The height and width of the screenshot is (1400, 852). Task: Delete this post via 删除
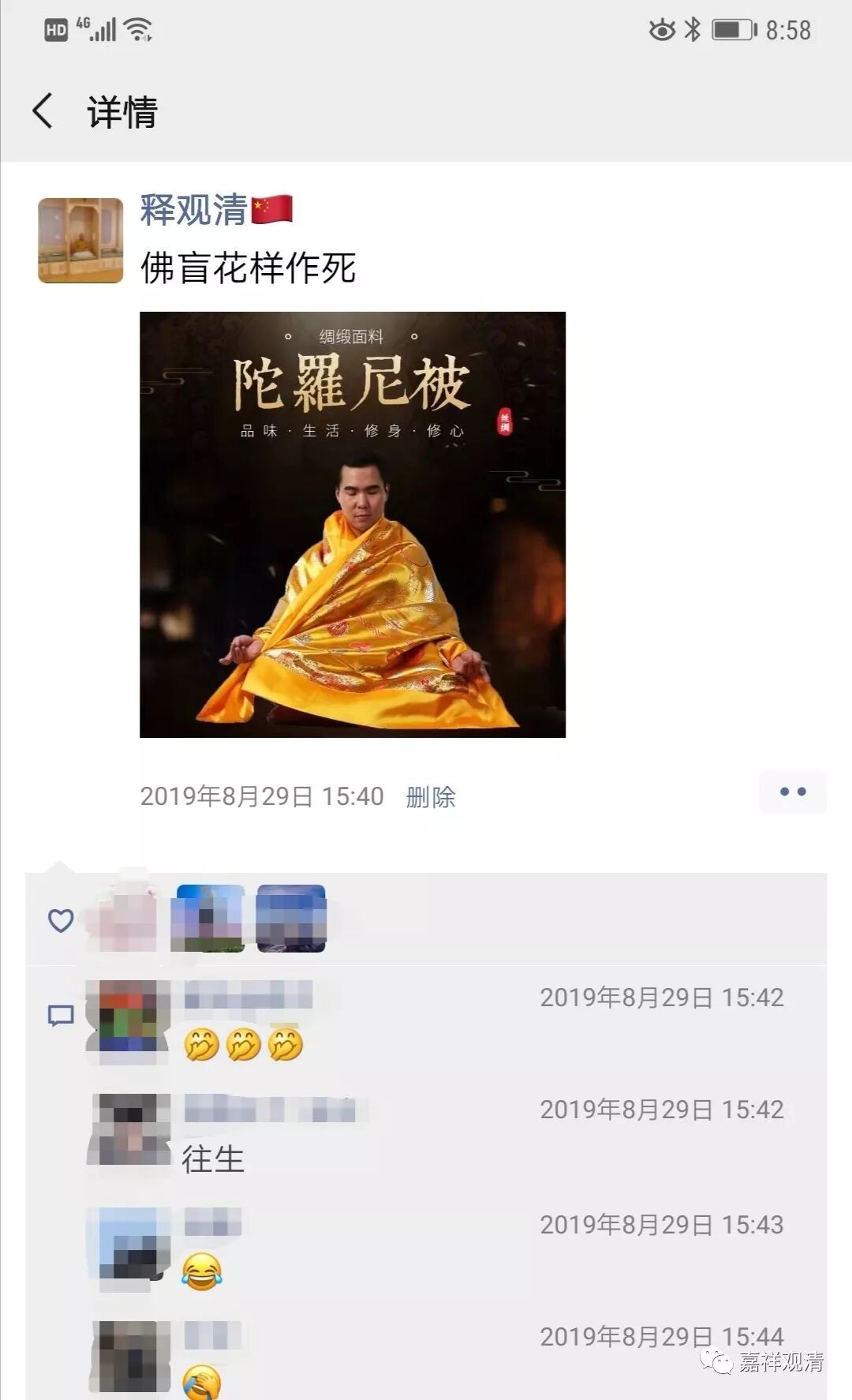coord(431,797)
